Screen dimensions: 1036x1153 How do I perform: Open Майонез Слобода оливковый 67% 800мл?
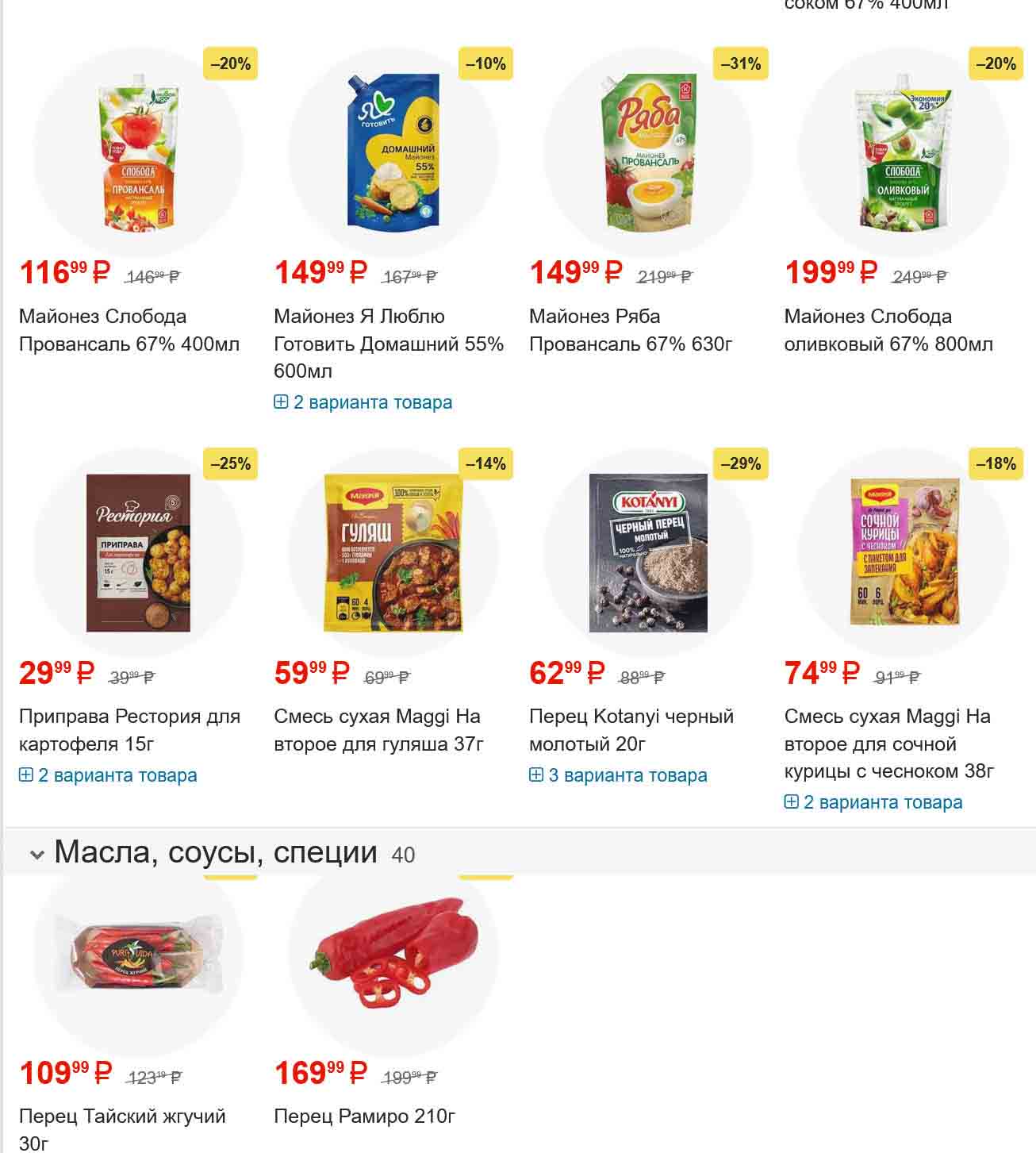(888, 330)
